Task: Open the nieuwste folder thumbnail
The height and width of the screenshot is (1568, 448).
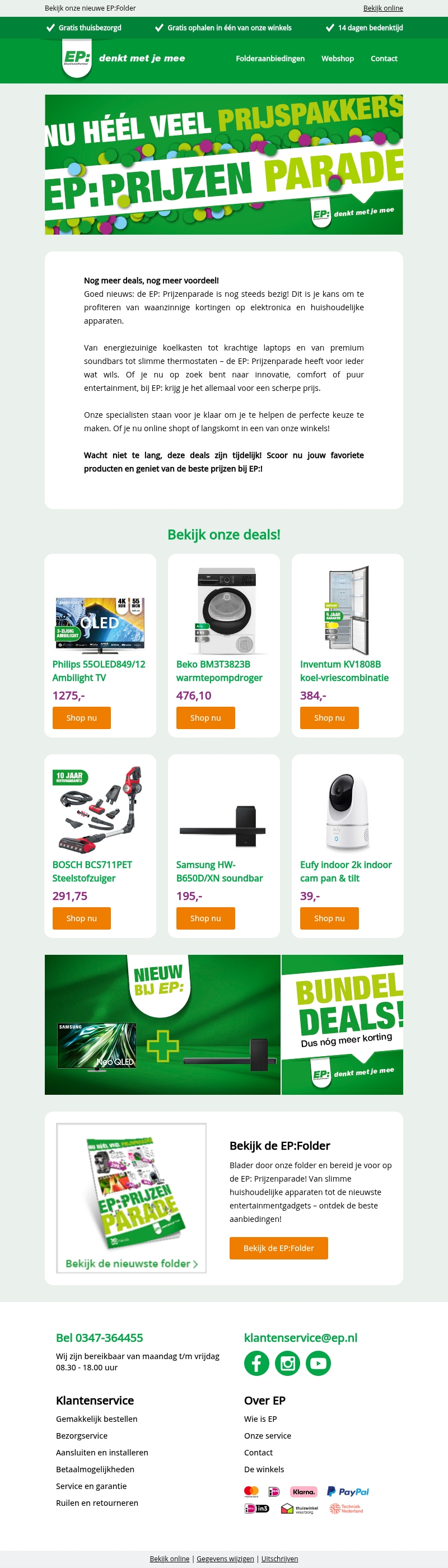Action: (x=132, y=1197)
